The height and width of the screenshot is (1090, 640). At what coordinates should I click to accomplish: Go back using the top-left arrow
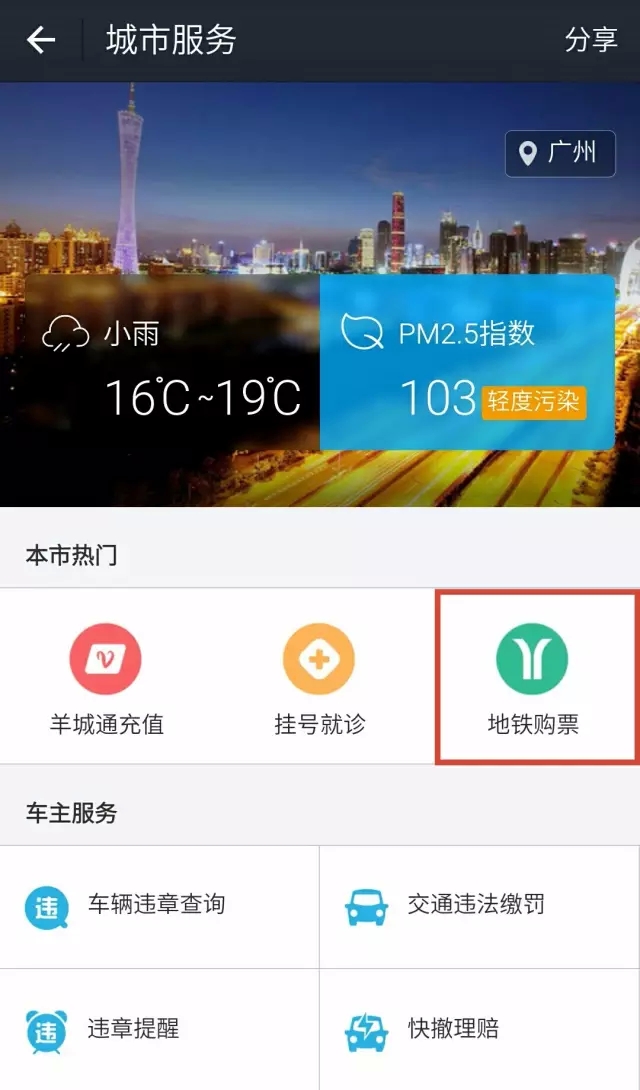[x=40, y=40]
